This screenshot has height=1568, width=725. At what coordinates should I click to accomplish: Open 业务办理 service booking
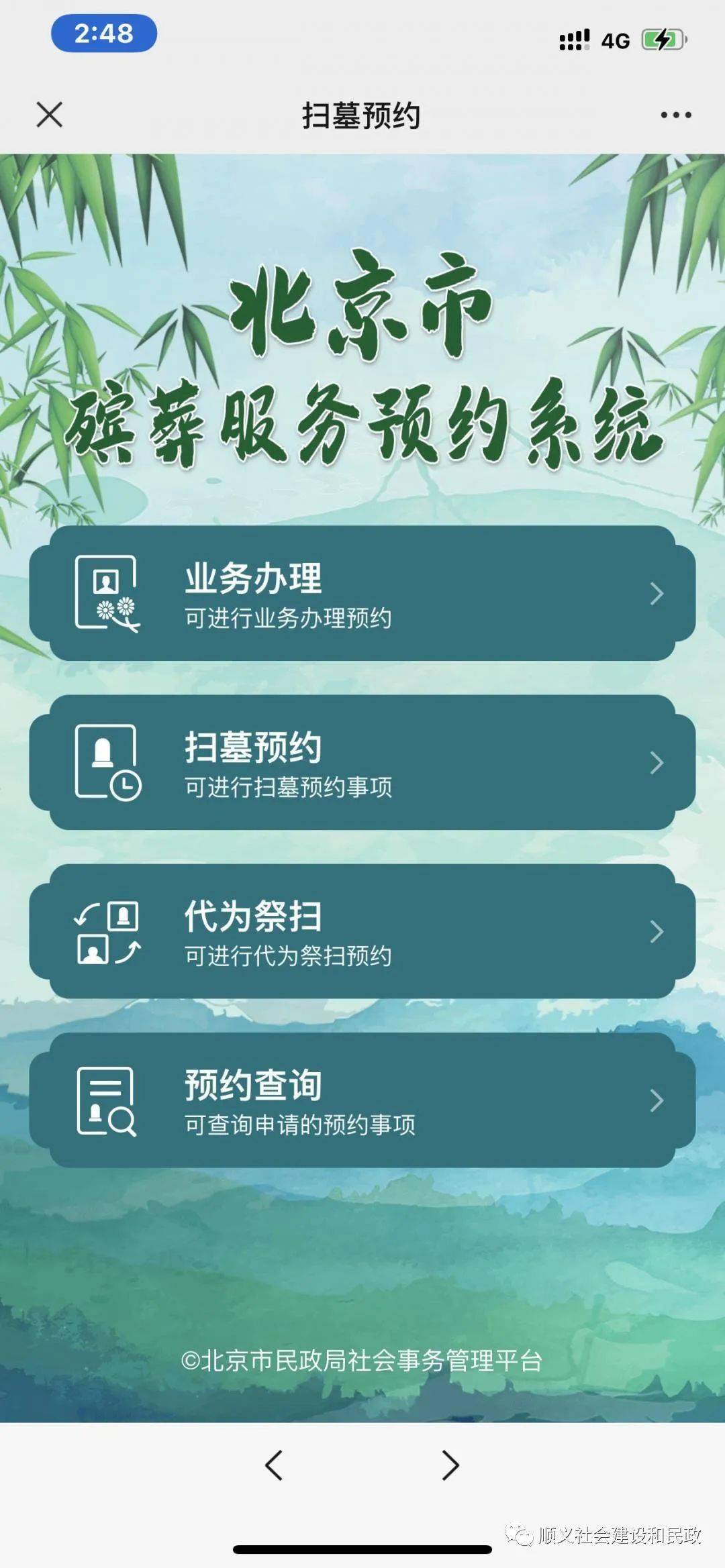tap(362, 594)
